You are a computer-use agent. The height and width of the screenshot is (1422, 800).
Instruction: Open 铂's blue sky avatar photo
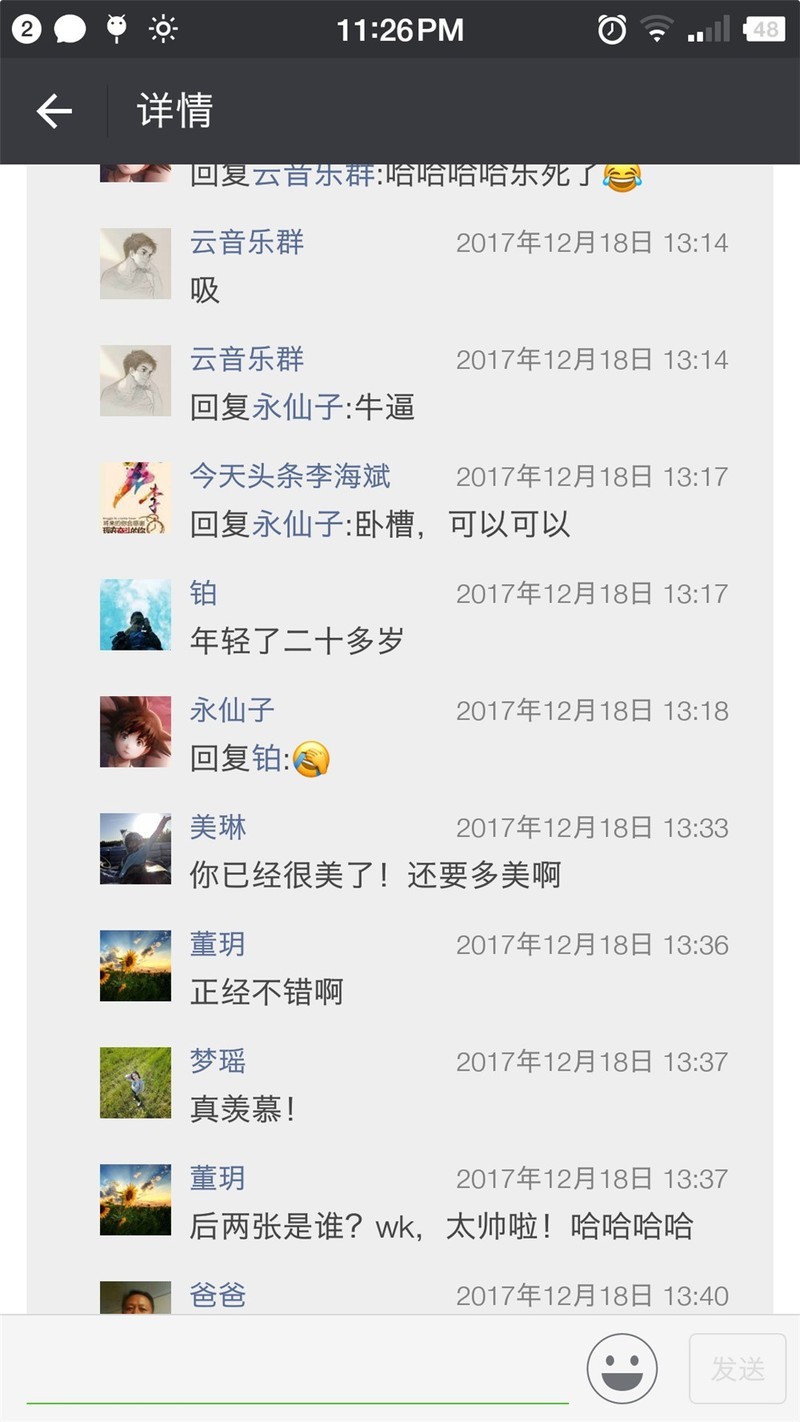(x=135, y=615)
